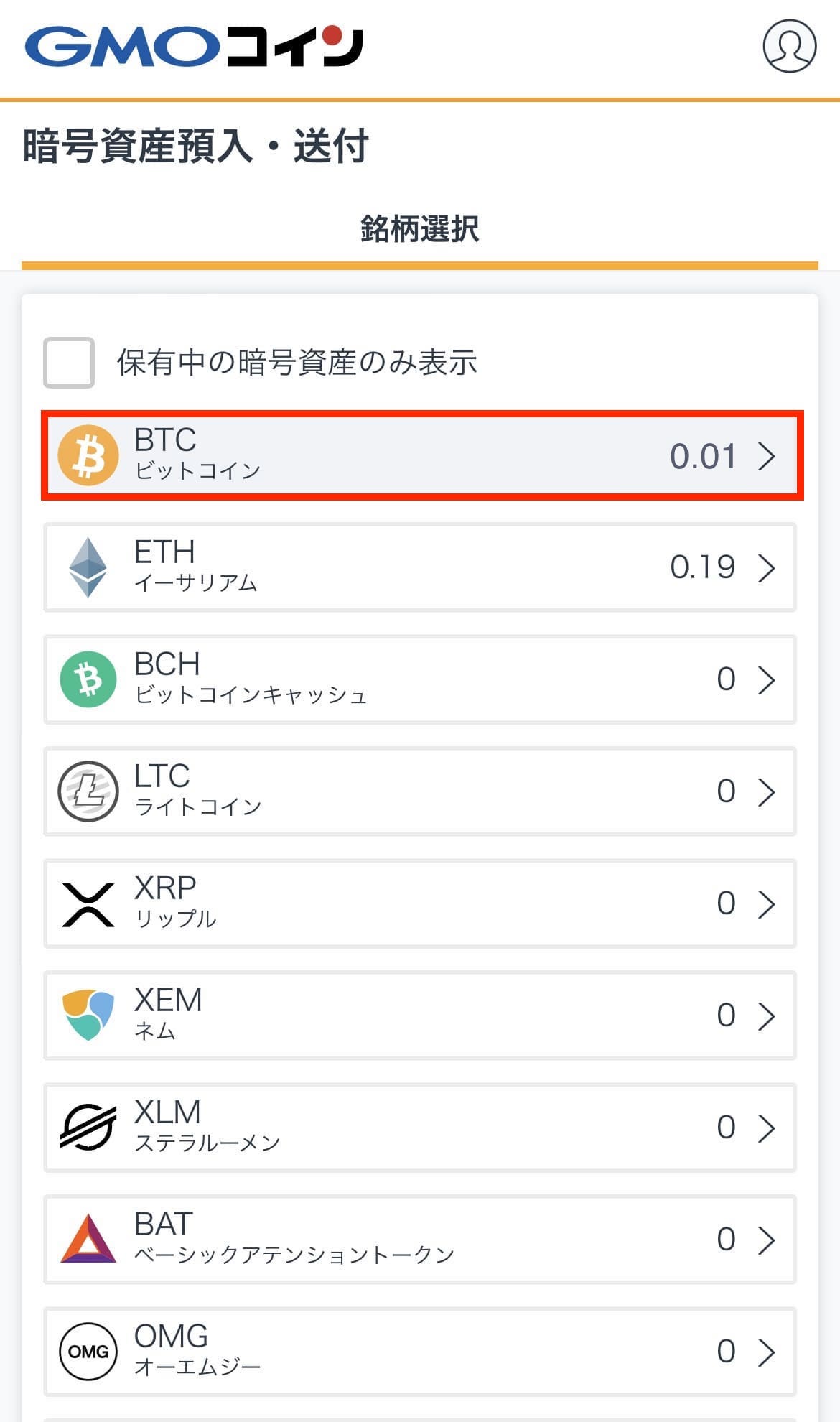Click the BTC balance showing 0.01
This screenshot has width=840, height=1422.
tap(704, 454)
